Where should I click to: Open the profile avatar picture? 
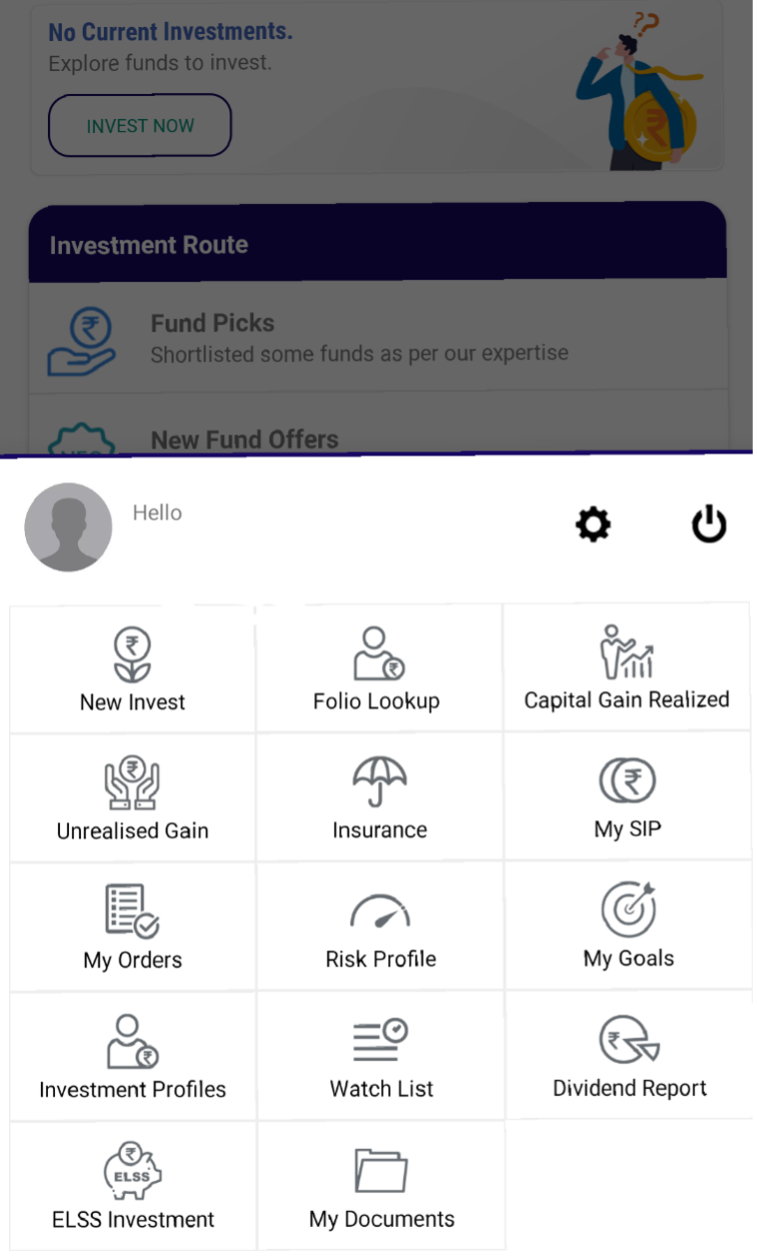pyautogui.click(x=68, y=527)
